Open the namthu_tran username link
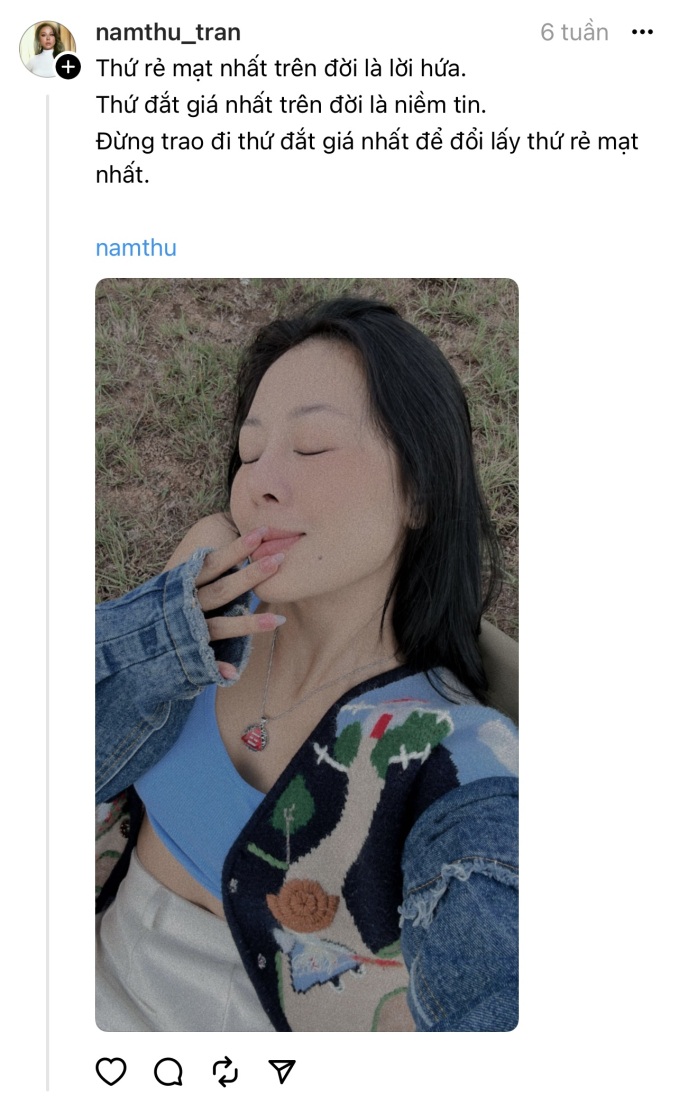Image resolution: width=679 pixels, height=1095 pixels. pyautogui.click(x=168, y=32)
